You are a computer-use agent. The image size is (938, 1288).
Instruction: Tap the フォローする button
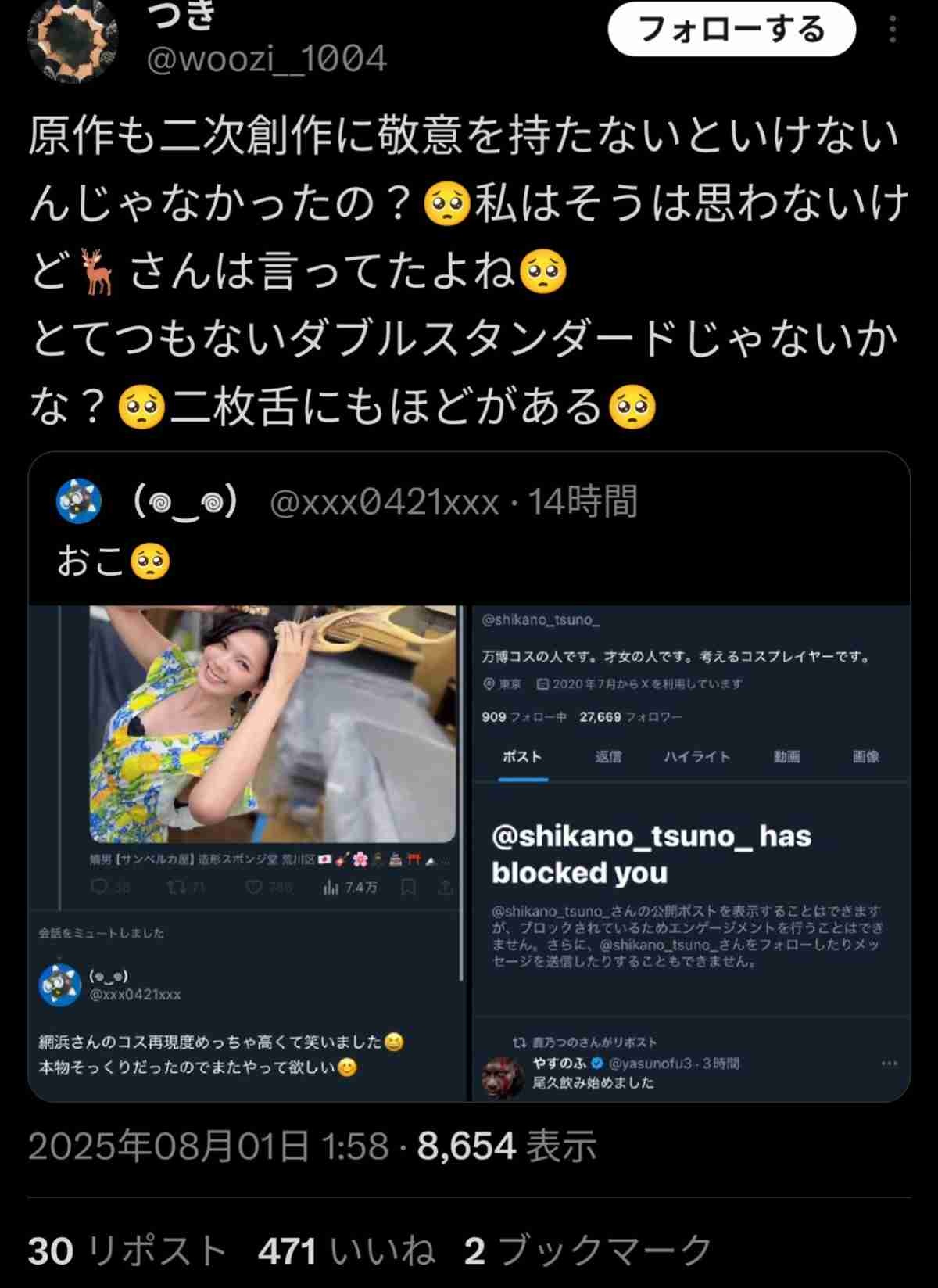point(731,30)
